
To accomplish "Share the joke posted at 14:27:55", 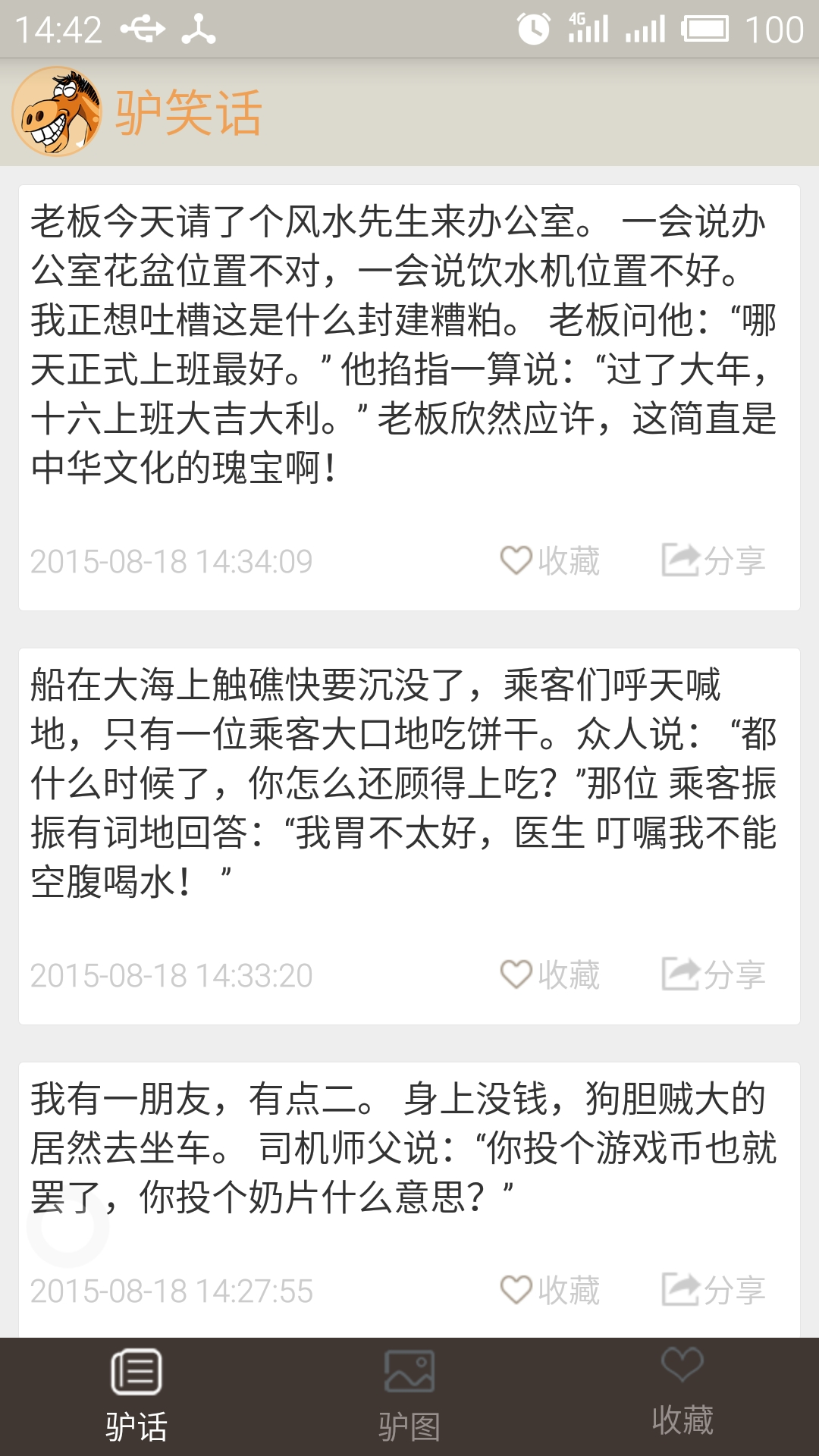I will point(714,1291).
